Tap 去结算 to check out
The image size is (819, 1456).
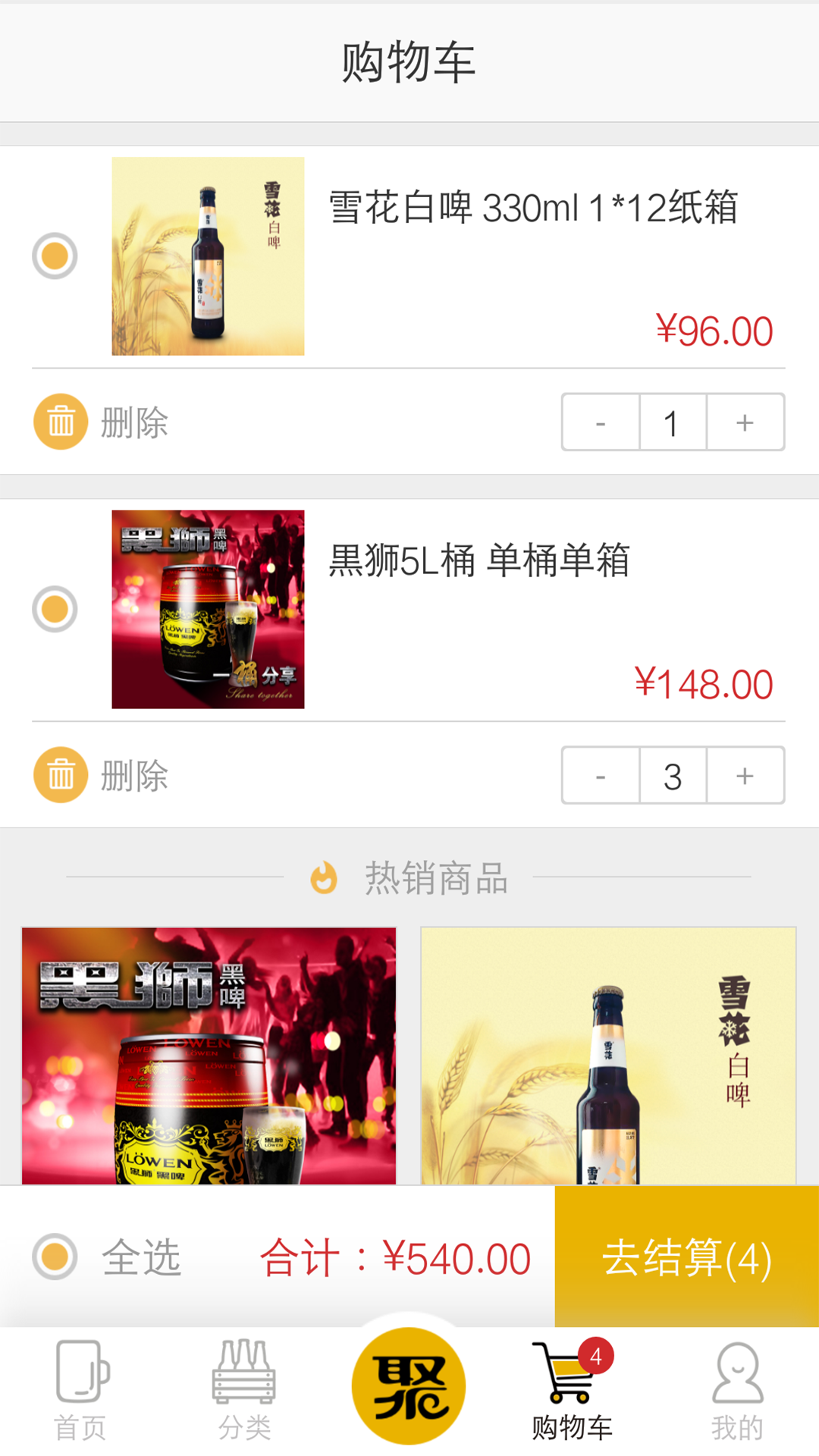point(686,1257)
